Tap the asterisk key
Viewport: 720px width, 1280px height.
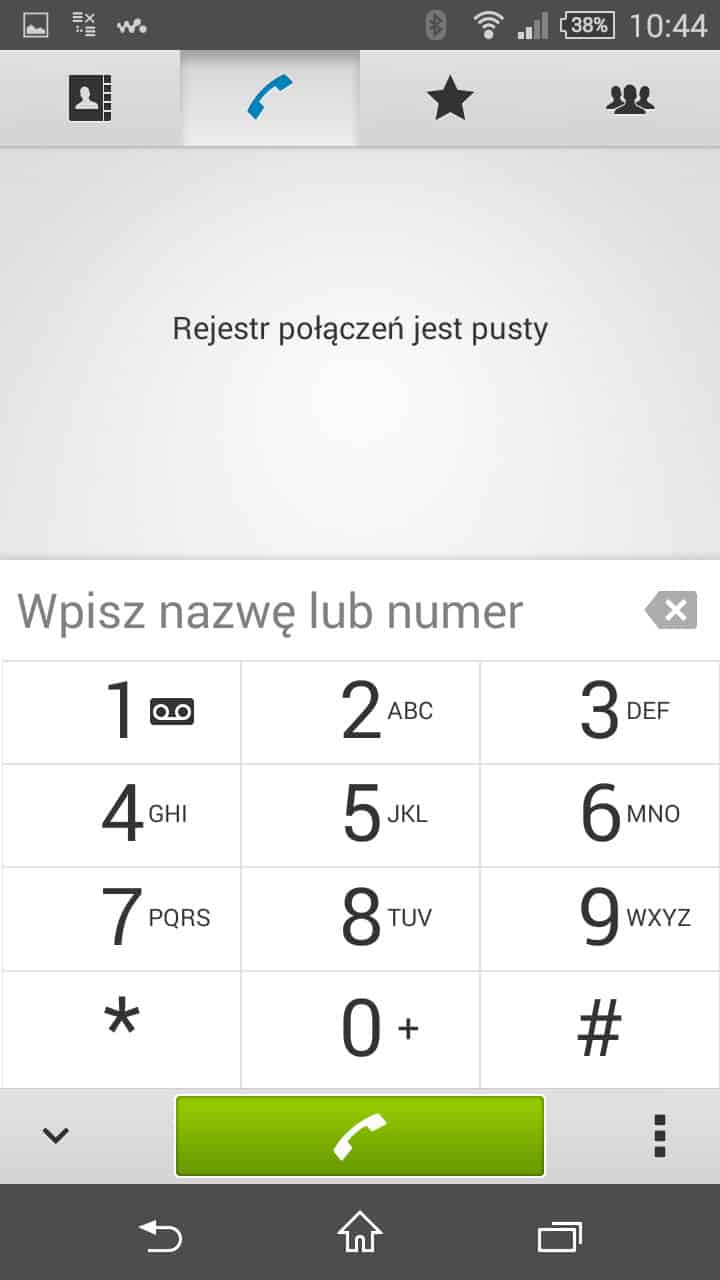point(121,1027)
